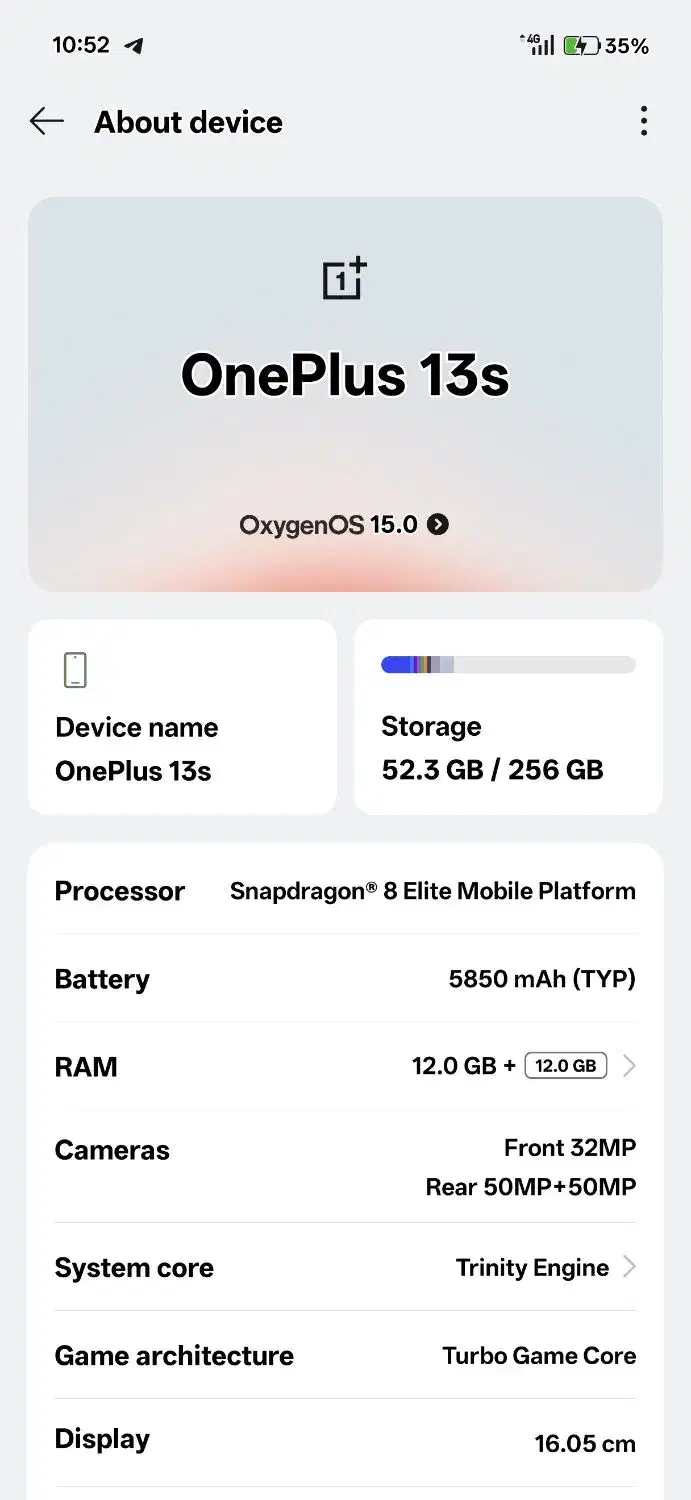Open OxygenOS 15.0 version details
The width and height of the screenshot is (691, 1500).
pyautogui.click(x=344, y=524)
